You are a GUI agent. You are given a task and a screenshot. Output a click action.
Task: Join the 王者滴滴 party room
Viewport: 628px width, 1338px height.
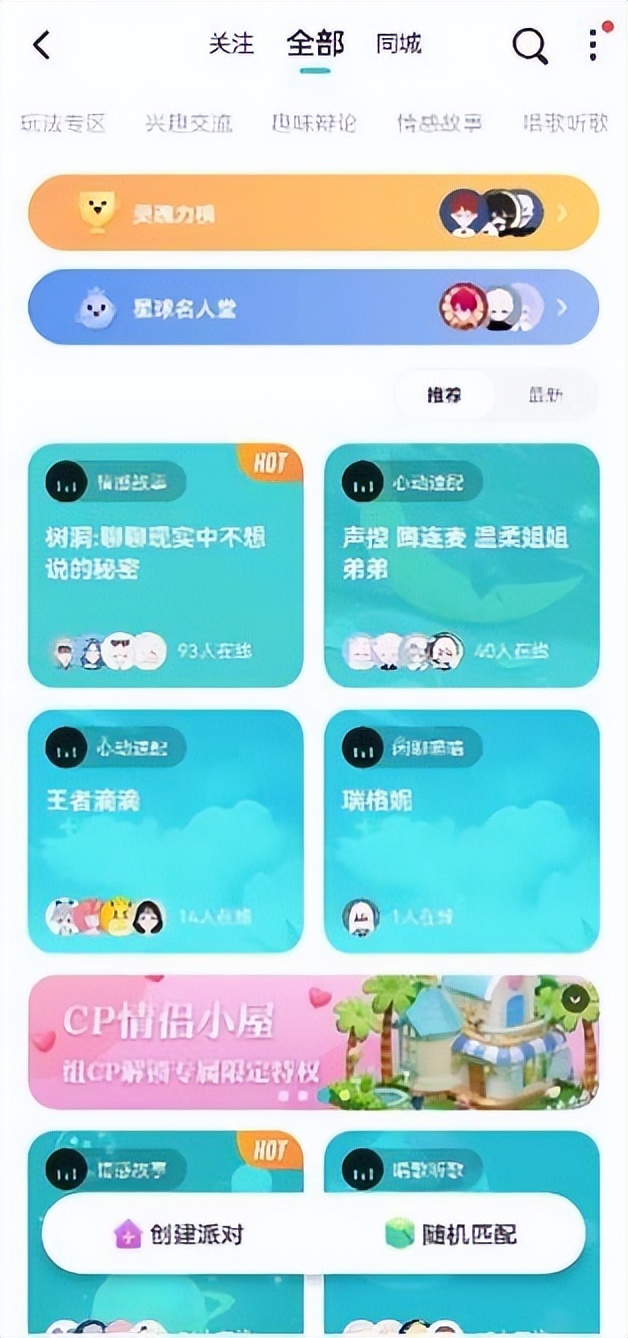click(x=165, y=830)
